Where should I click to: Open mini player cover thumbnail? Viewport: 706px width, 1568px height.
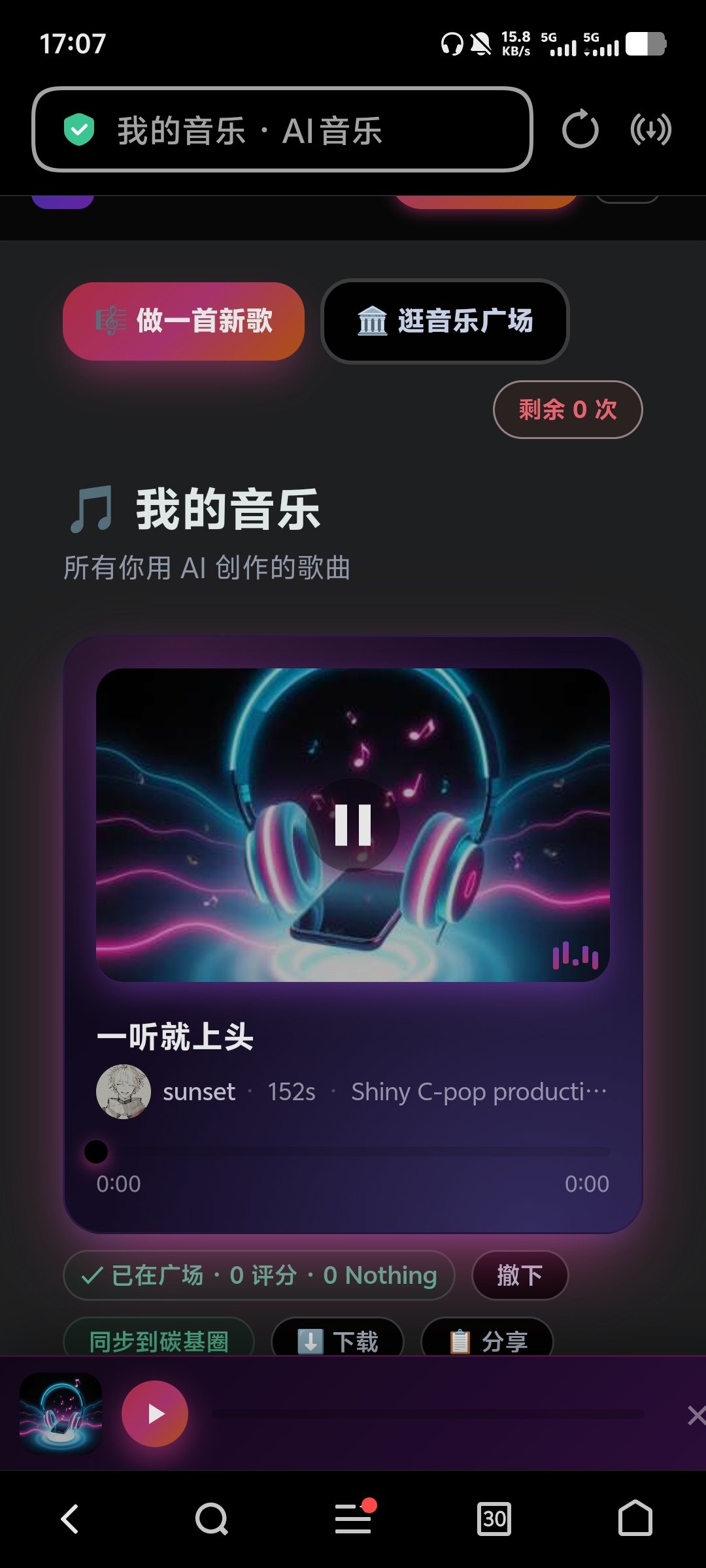click(61, 1414)
